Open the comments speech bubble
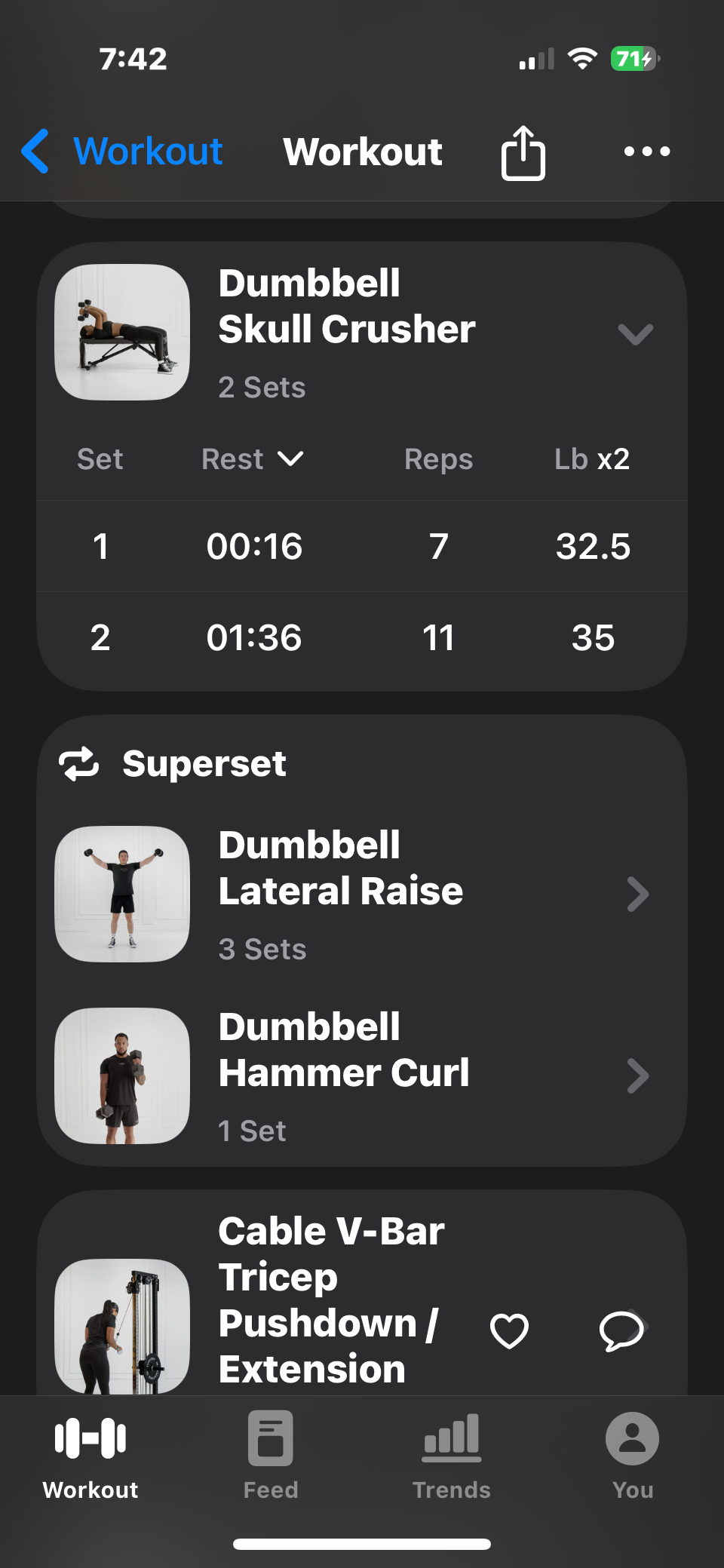 coord(620,1330)
